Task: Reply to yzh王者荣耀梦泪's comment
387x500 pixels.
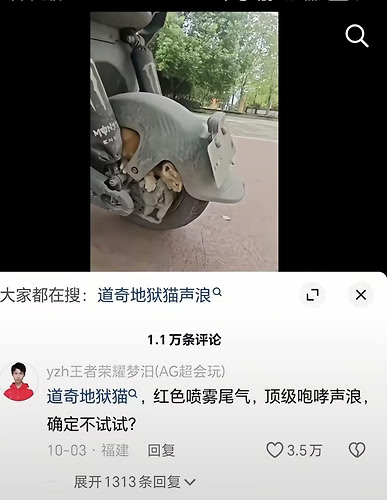Action: tap(161, 450)
